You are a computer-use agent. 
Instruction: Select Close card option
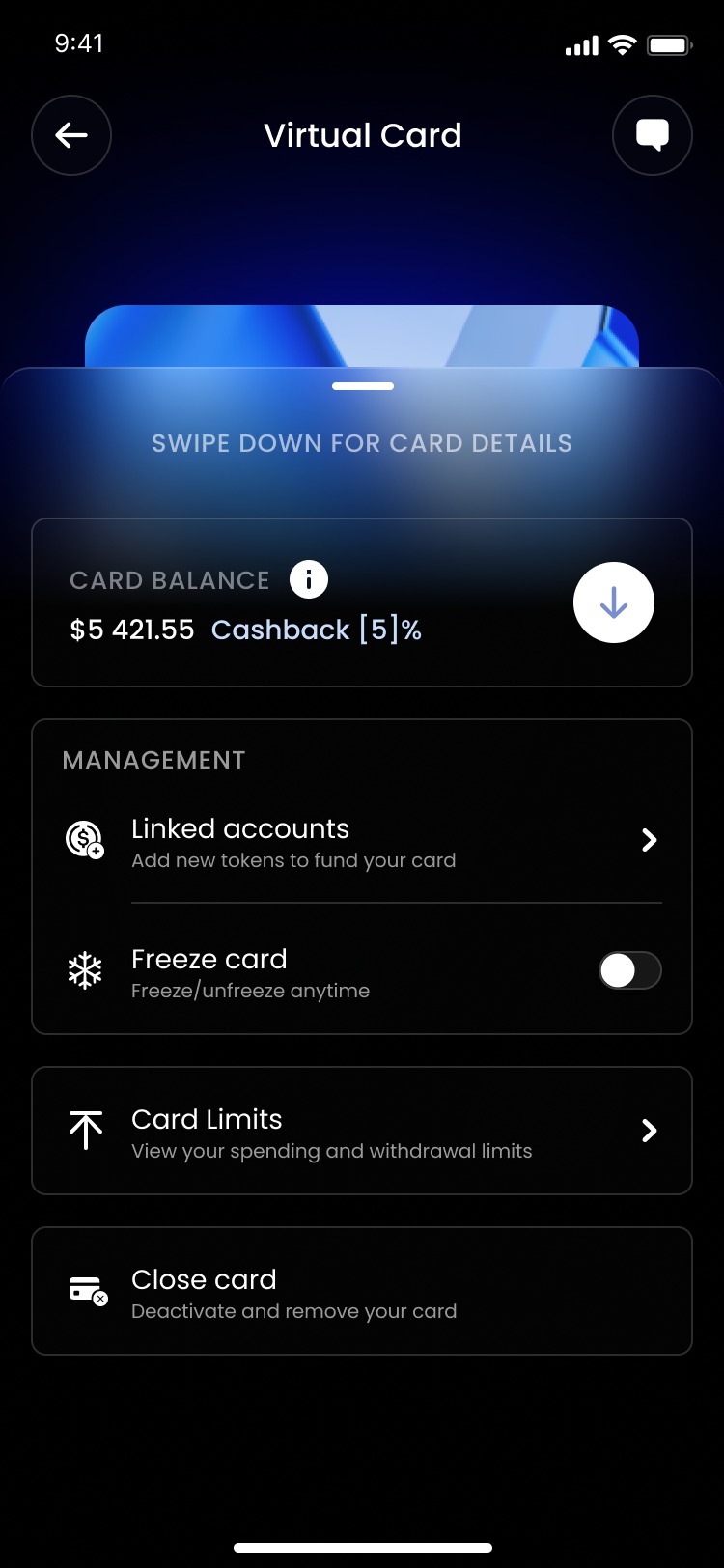(362, 1291)
